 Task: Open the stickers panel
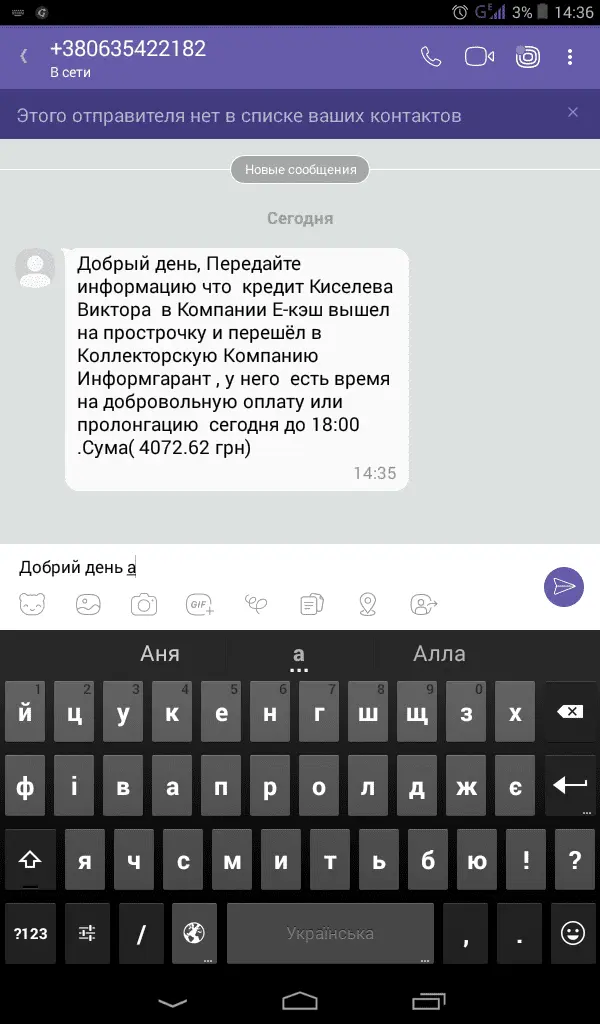coord(33,604)
